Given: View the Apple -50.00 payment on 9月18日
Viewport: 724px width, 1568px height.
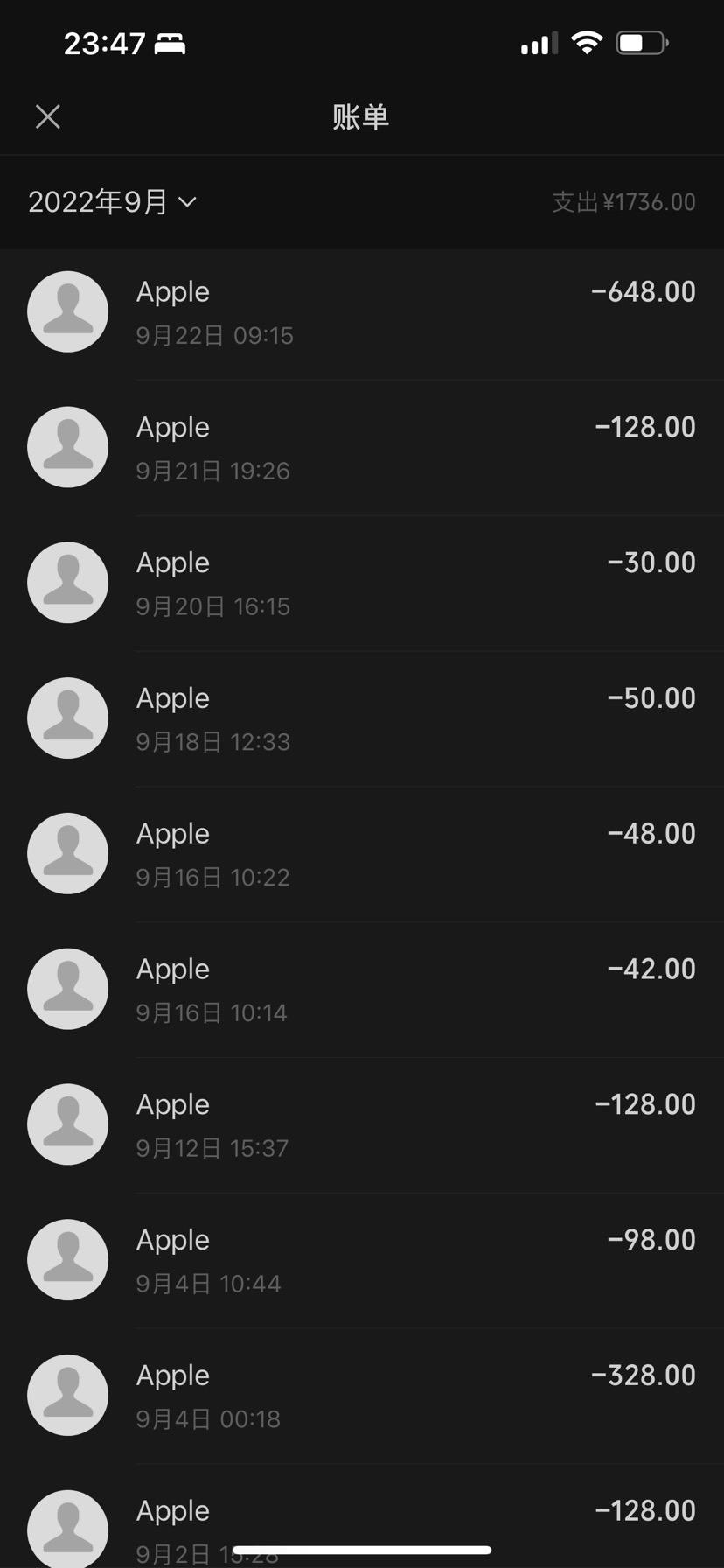Looking at the screenshot, I should click(x=362, y=718).
